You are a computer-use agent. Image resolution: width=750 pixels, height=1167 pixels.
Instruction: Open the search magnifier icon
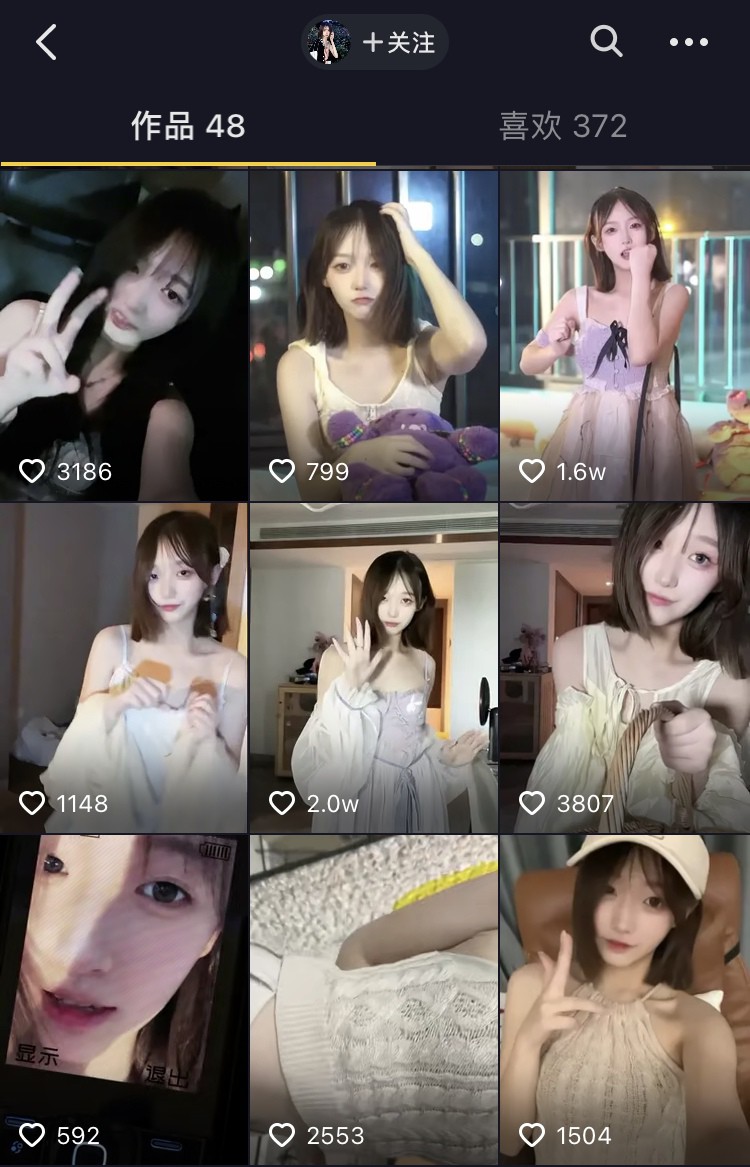point(606,42)
